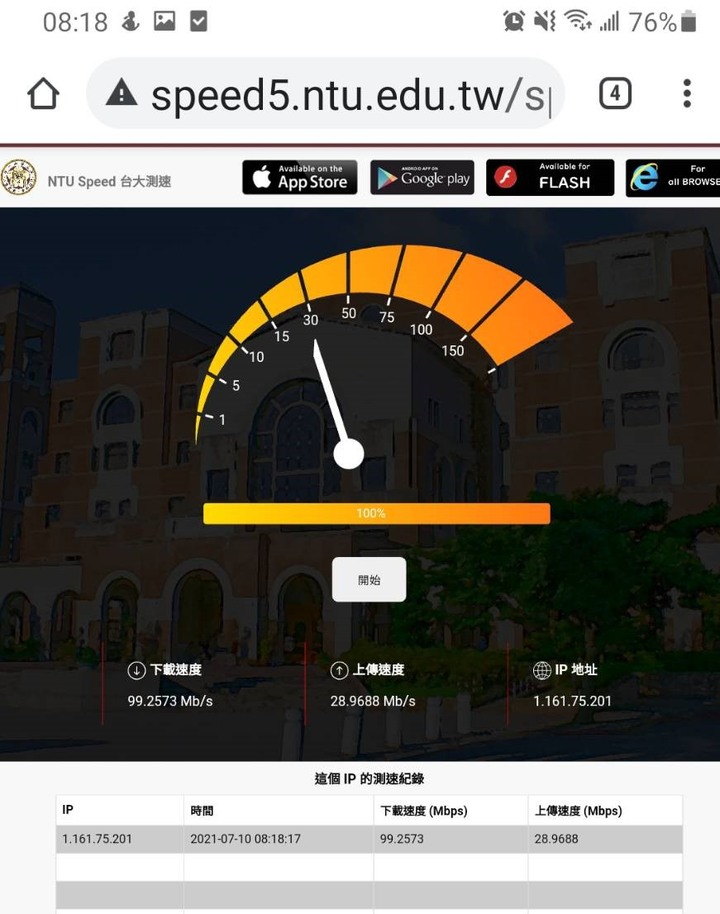Tap the NTU Speed 台大測速 site title

(x=108, y=181)
